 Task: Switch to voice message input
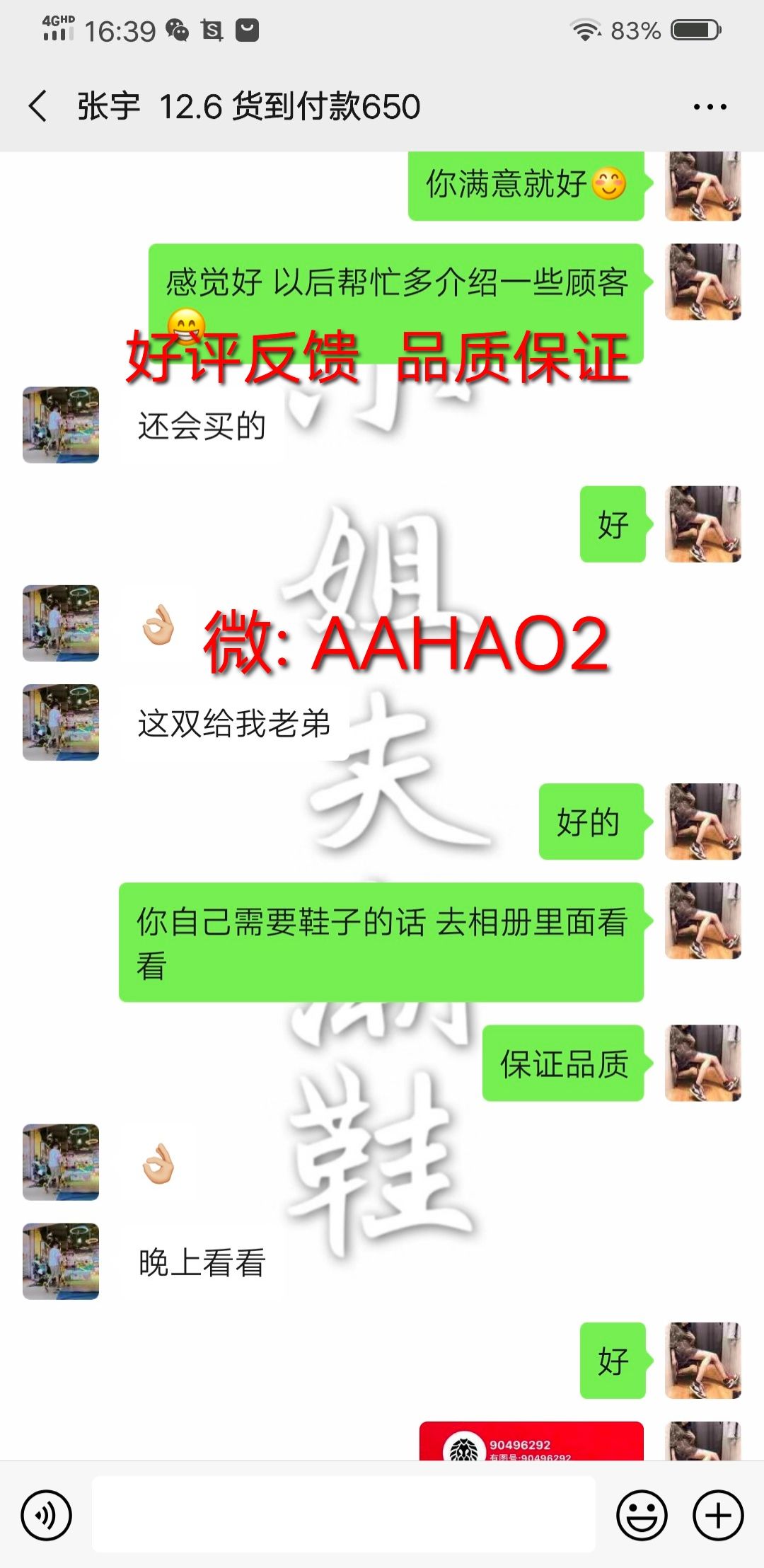(46, 1515)
